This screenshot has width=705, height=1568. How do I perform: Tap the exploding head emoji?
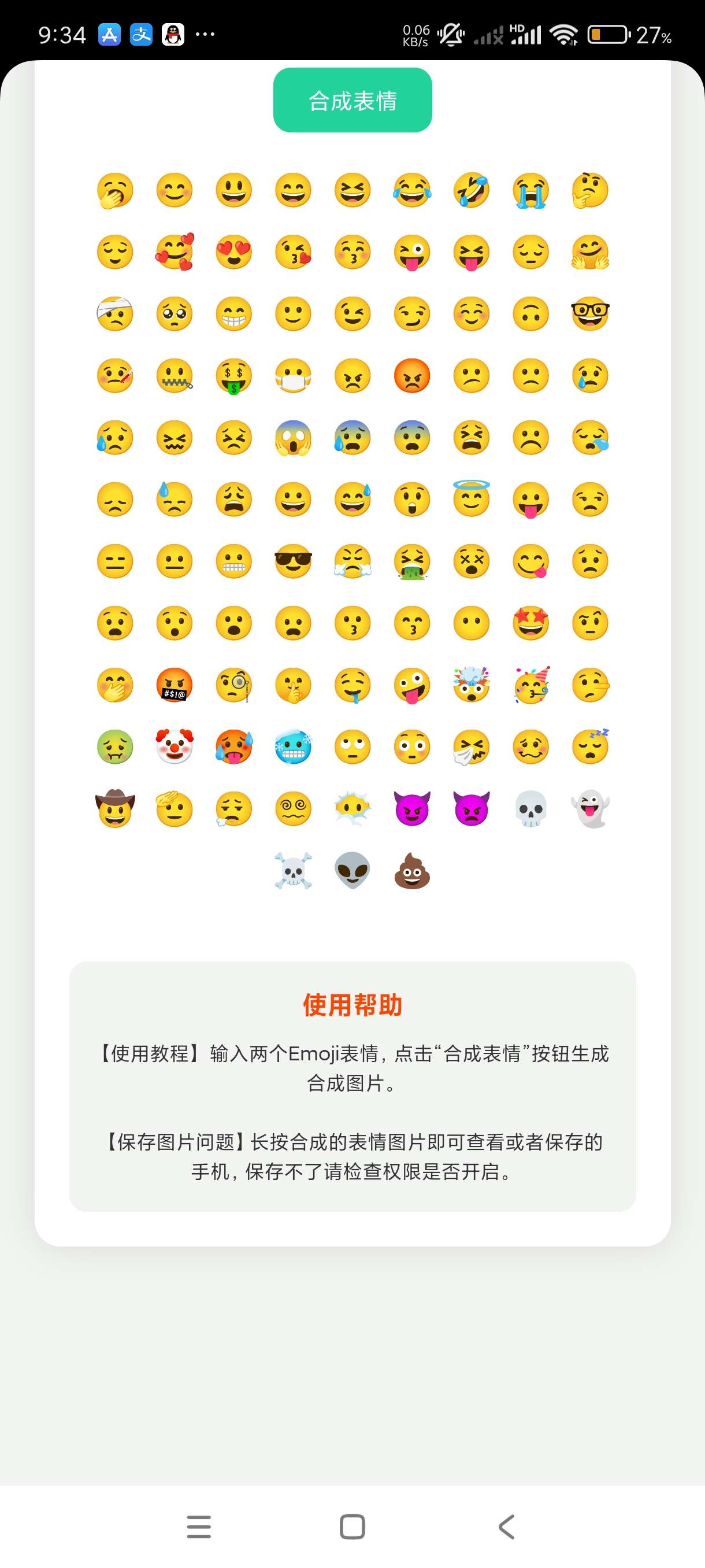click(x=472, y=685)
